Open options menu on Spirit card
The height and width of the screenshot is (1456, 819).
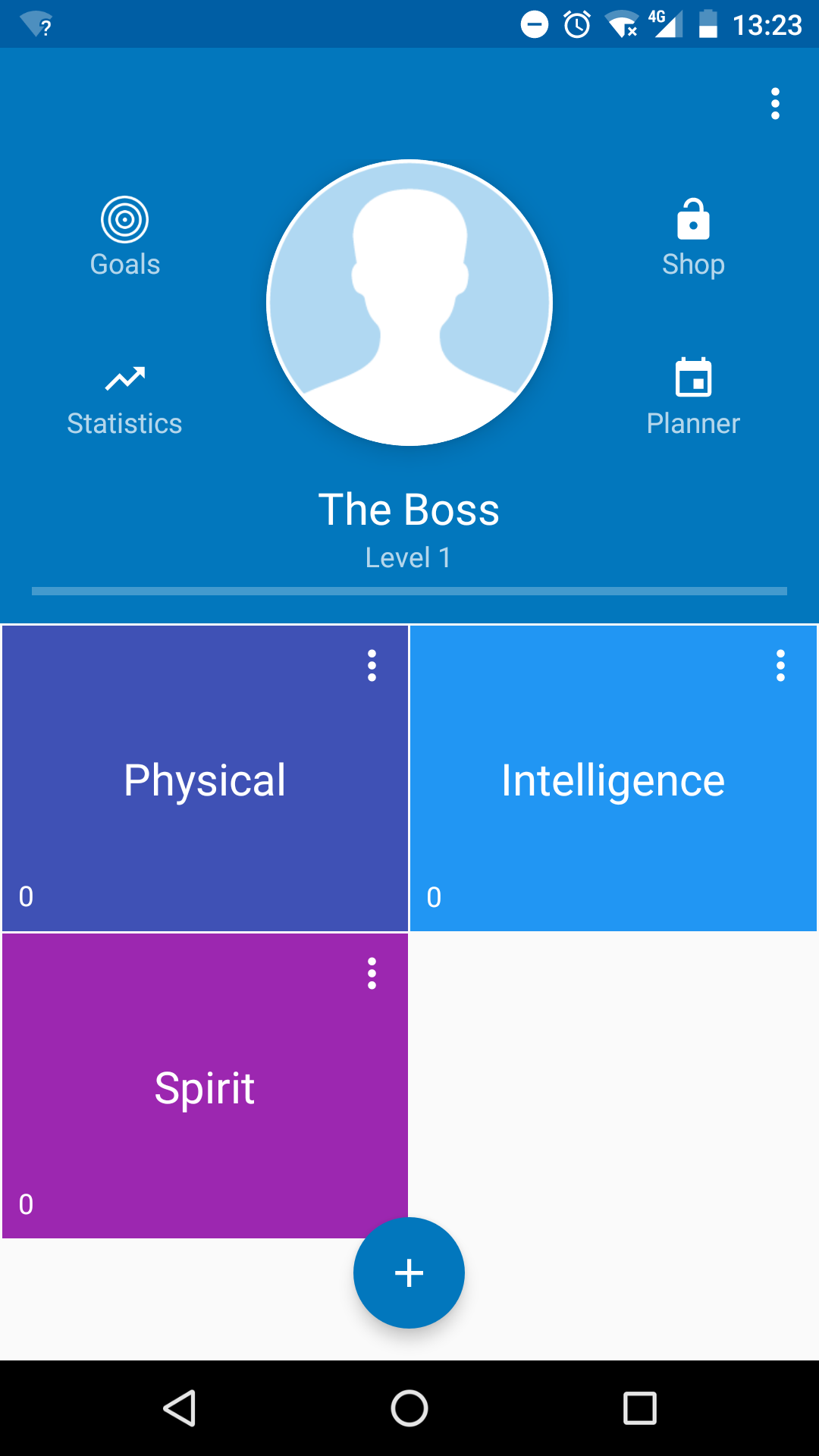tap(372, 974)
